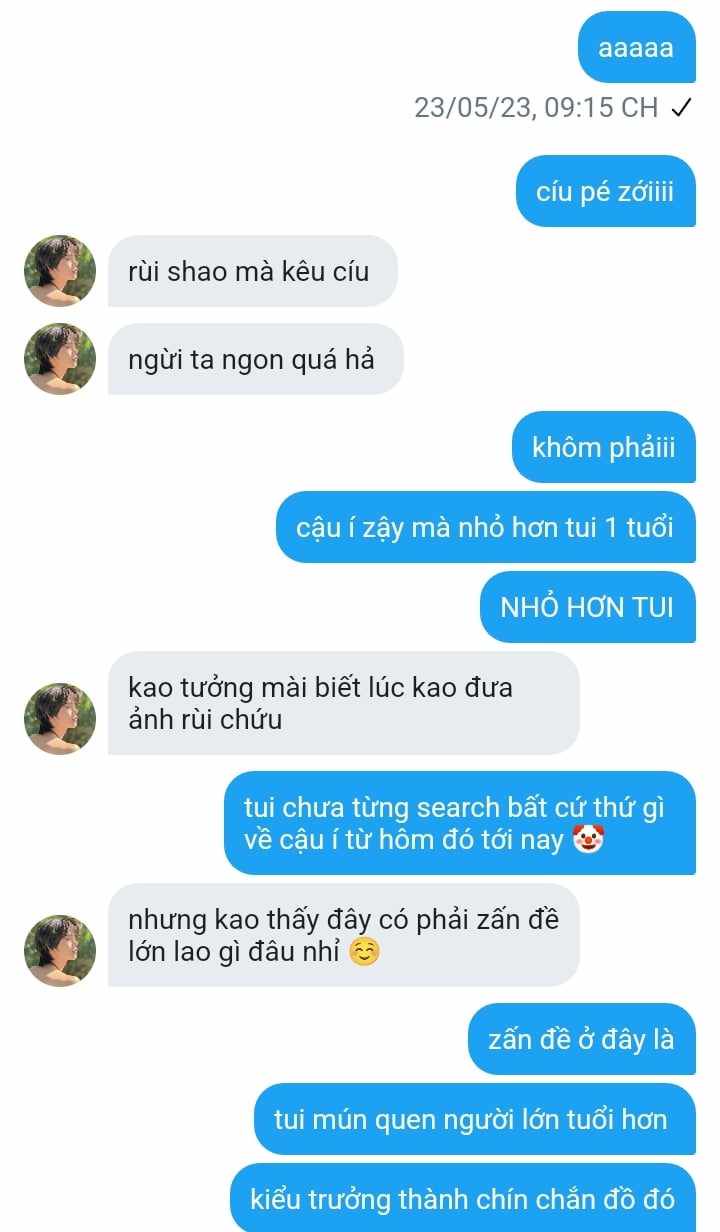Select the 'NHỎ HƠN TUI' message bubble
The width and height of the screenshot is (720, 1232).
(x=587, y=607)
